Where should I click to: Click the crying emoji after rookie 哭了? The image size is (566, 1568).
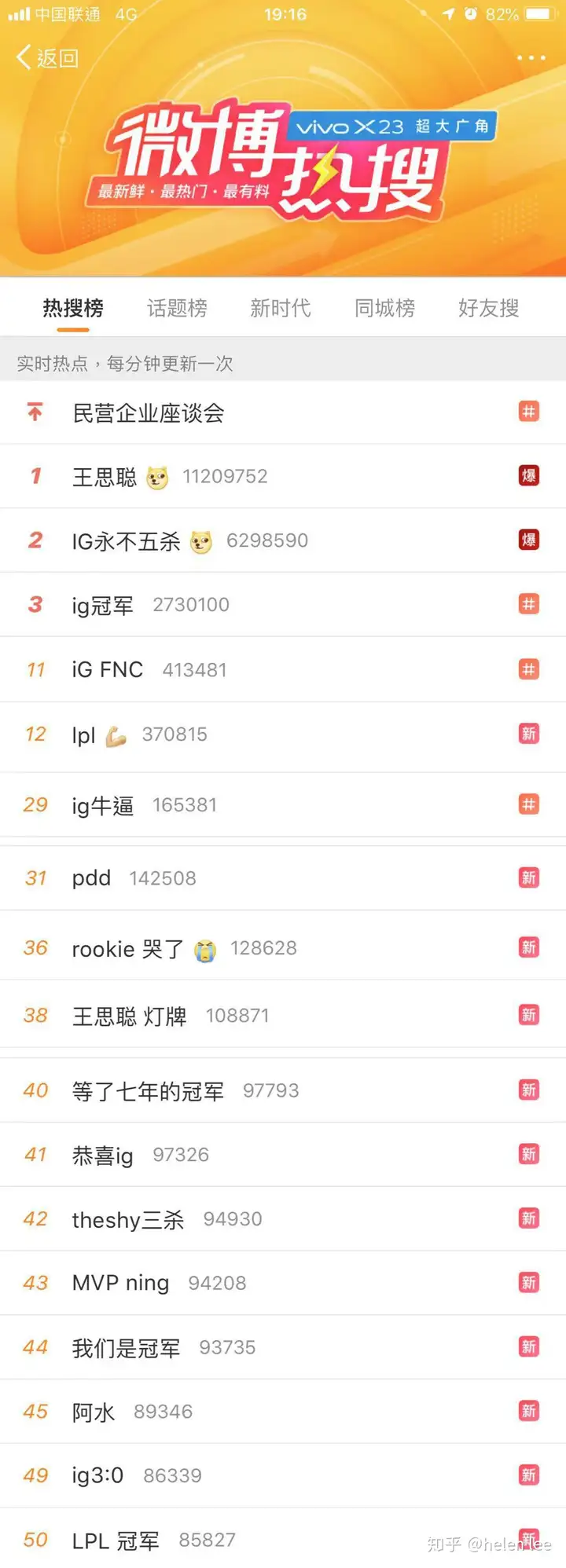tap(206, 947)
